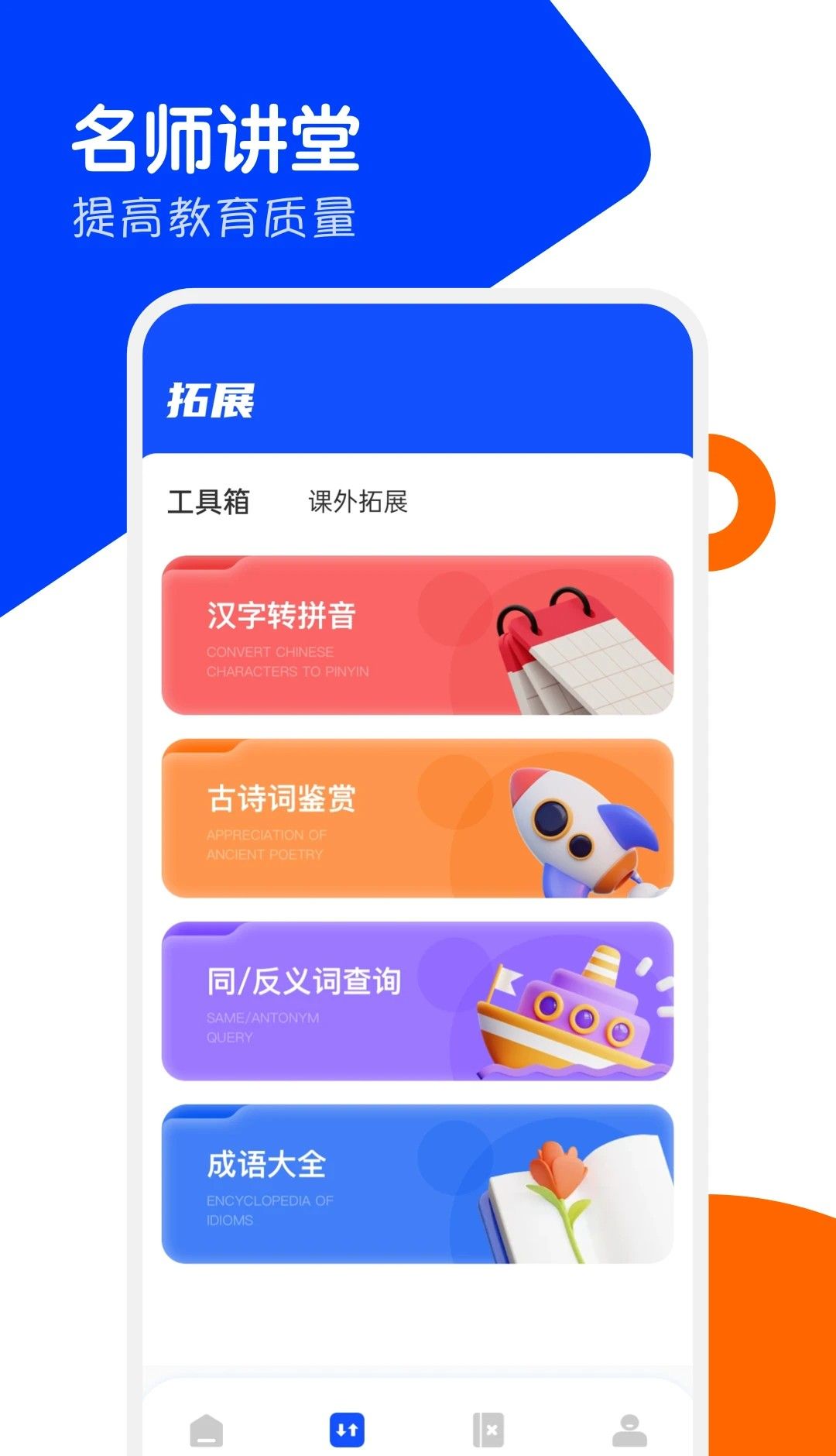The image size is (836, 1456).
Task: Tap the SAME/ANTONYM QUERY subtitle text
Action: pyautogui.click(x=263, y=1026)
